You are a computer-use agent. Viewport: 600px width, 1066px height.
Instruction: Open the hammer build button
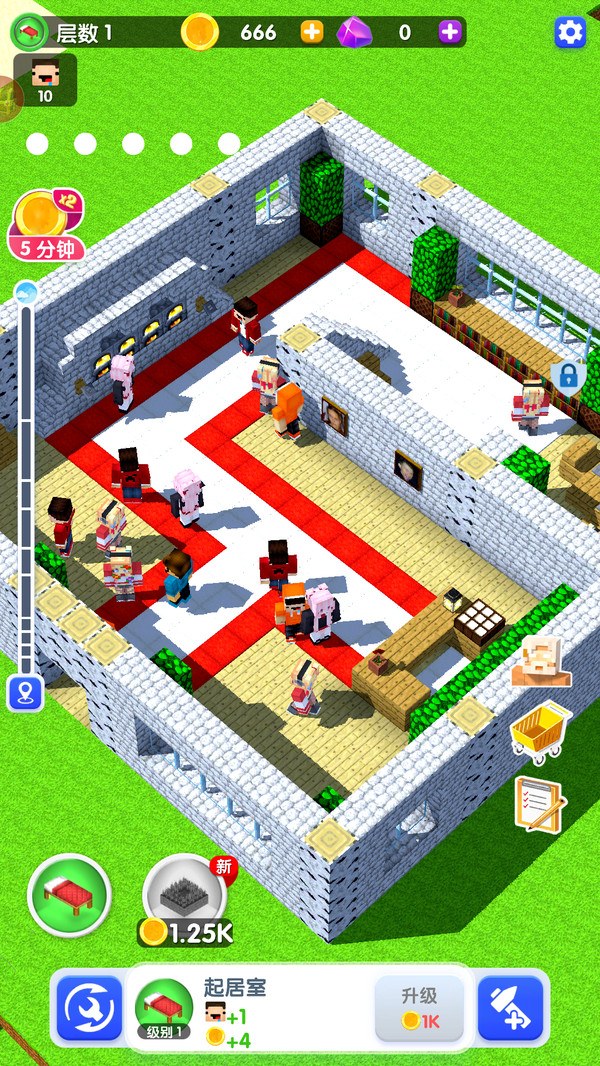point(510,1008)
